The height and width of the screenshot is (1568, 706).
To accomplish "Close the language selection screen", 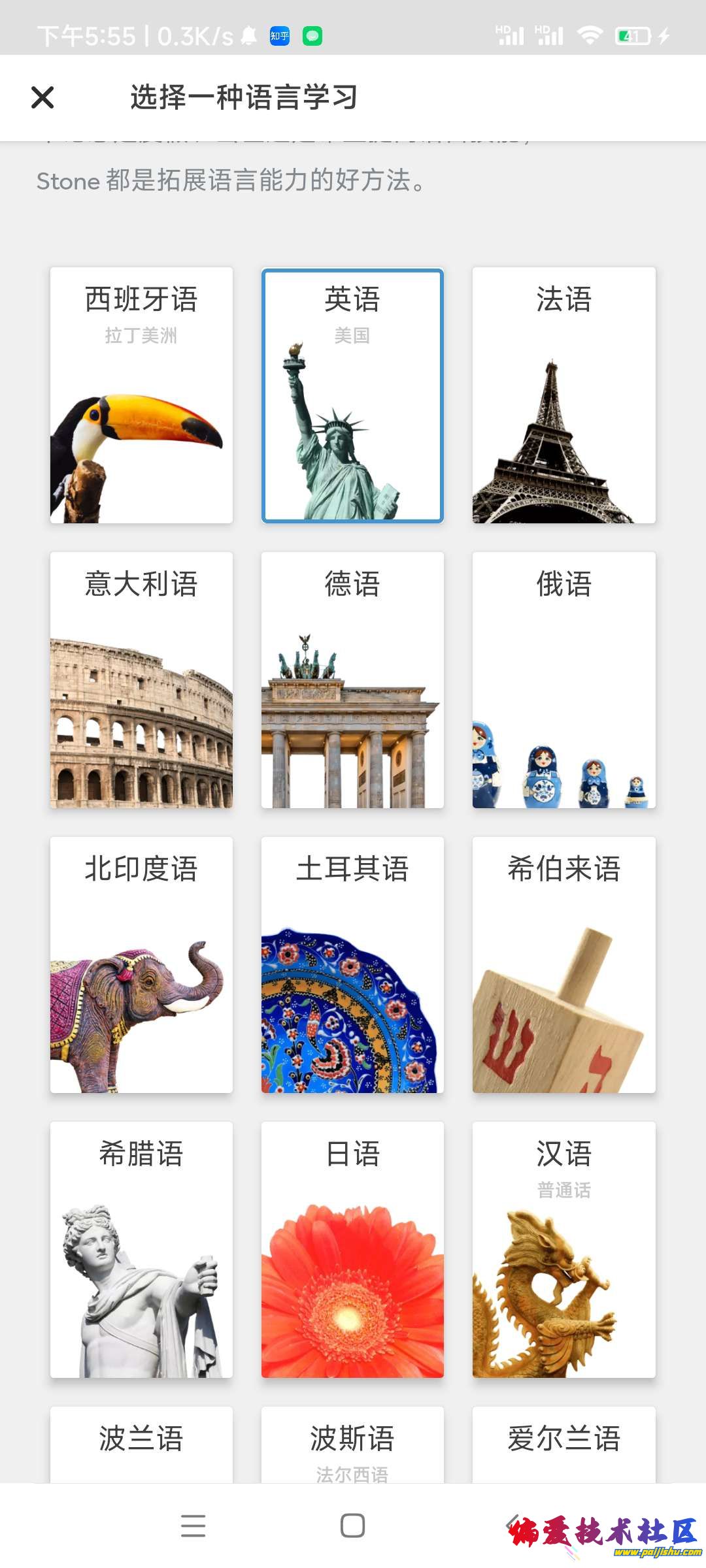I will [42, 97].
